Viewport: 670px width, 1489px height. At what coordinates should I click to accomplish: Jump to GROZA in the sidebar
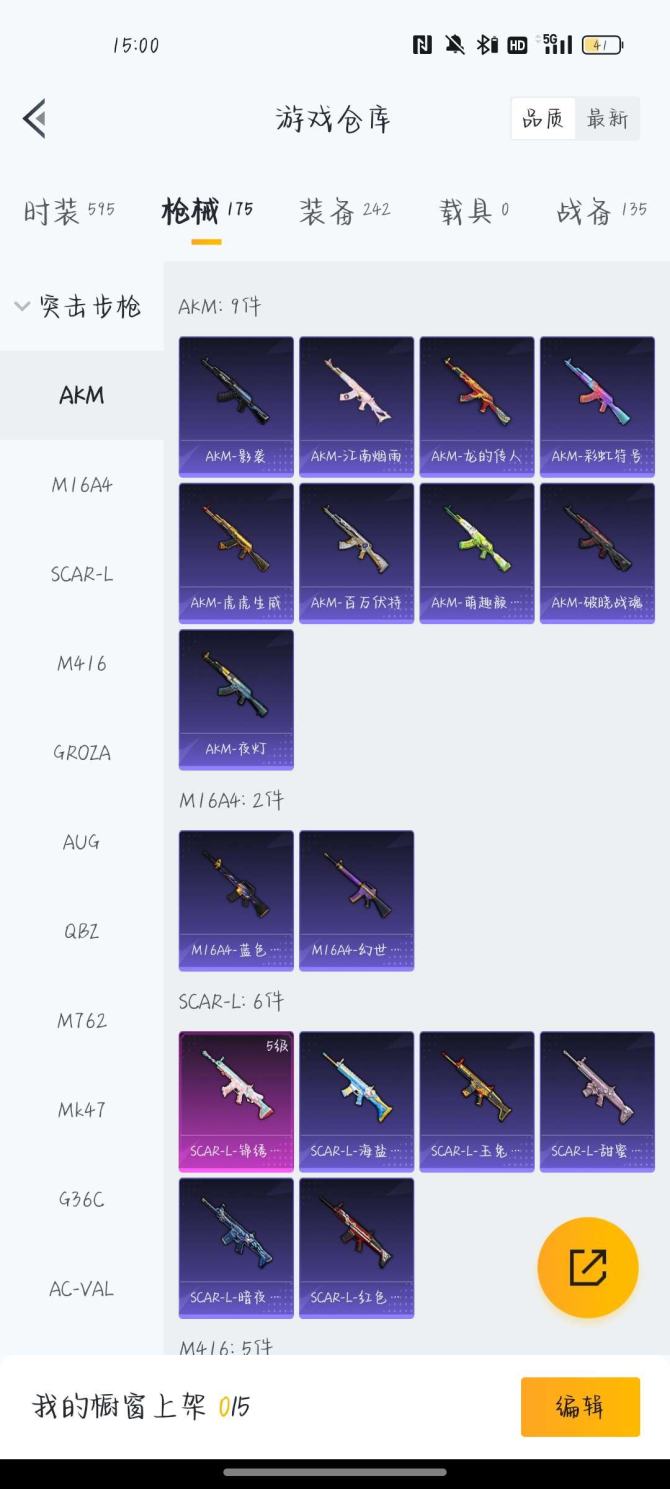tap(82, 753)
